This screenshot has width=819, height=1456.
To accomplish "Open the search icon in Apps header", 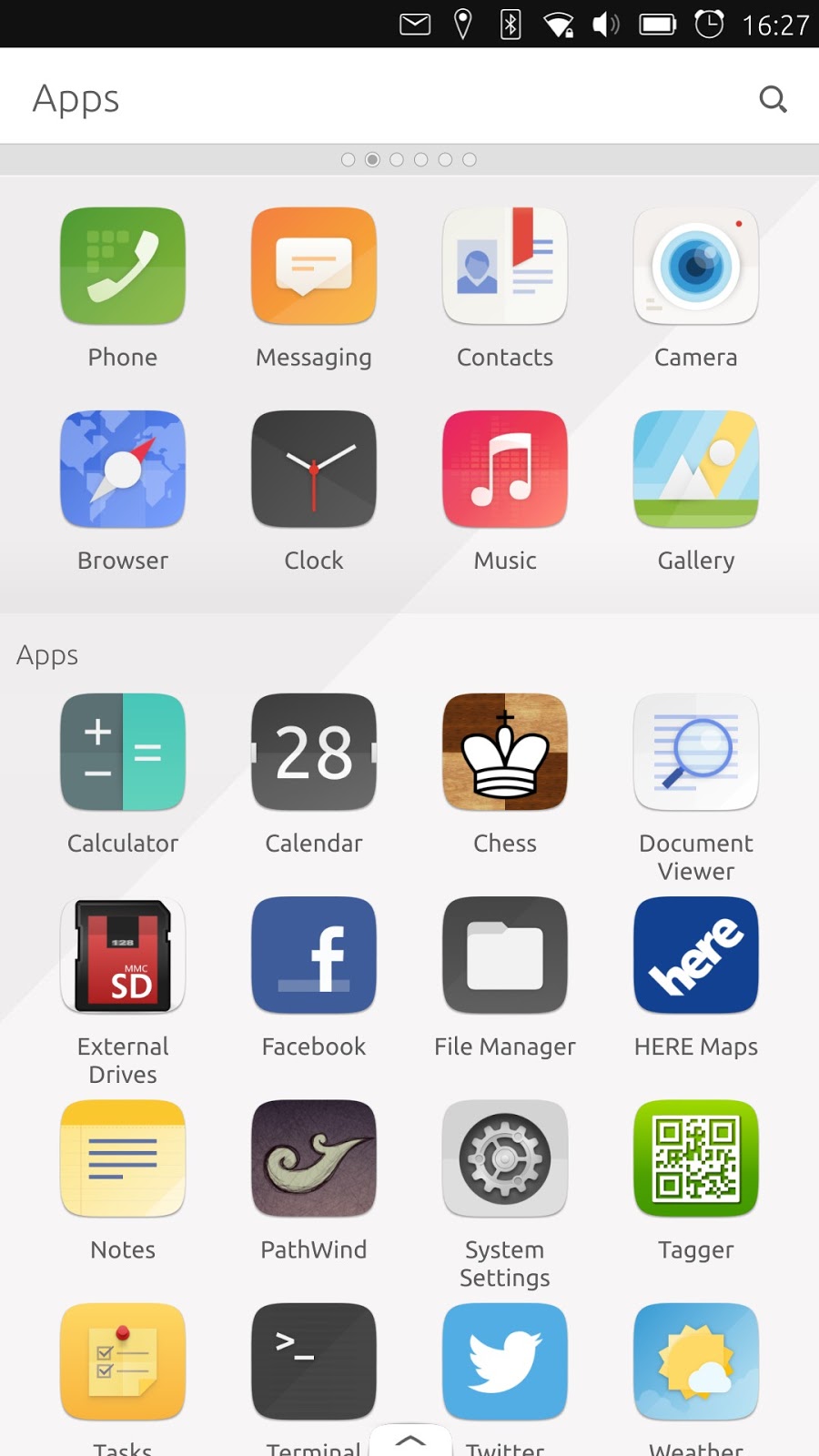I will coord(773,98).
